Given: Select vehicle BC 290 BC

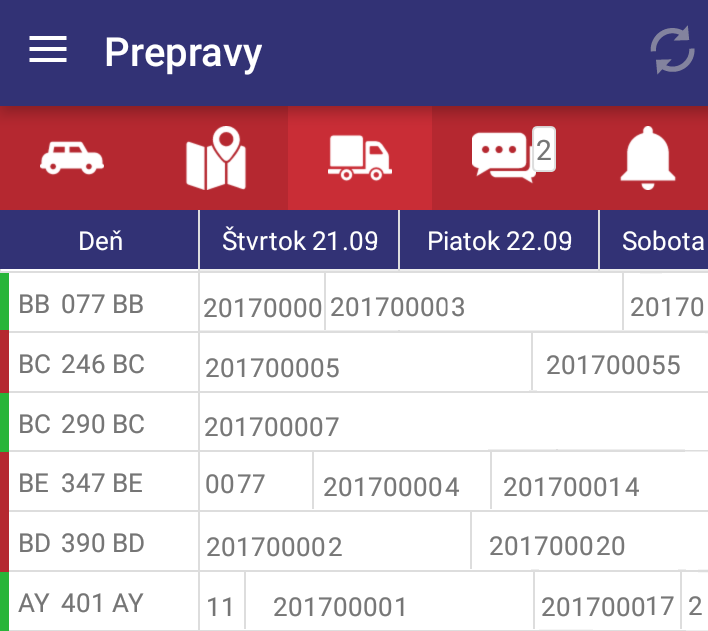Looking at the screenshot, I should 100,424.
